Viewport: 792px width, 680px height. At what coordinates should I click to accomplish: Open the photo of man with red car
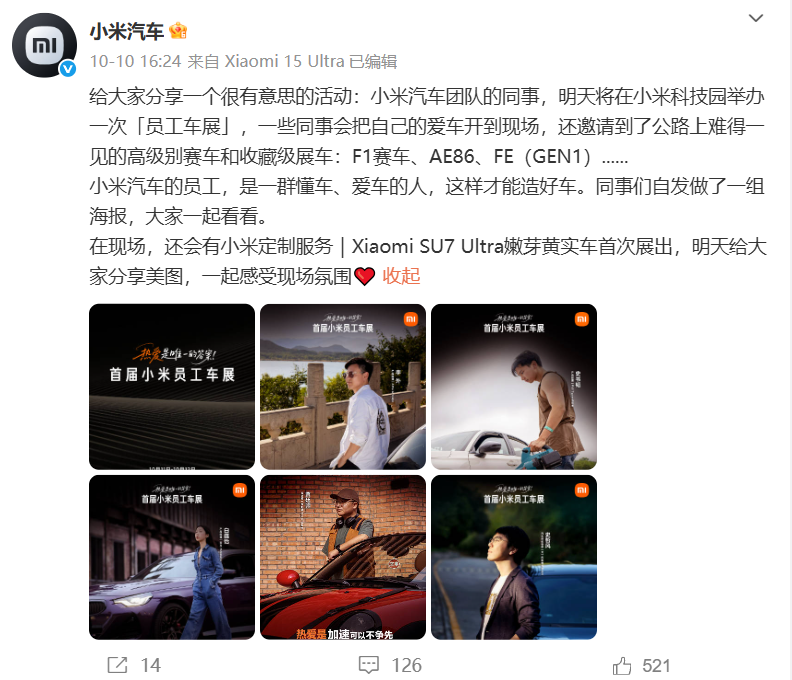[343, 557]
